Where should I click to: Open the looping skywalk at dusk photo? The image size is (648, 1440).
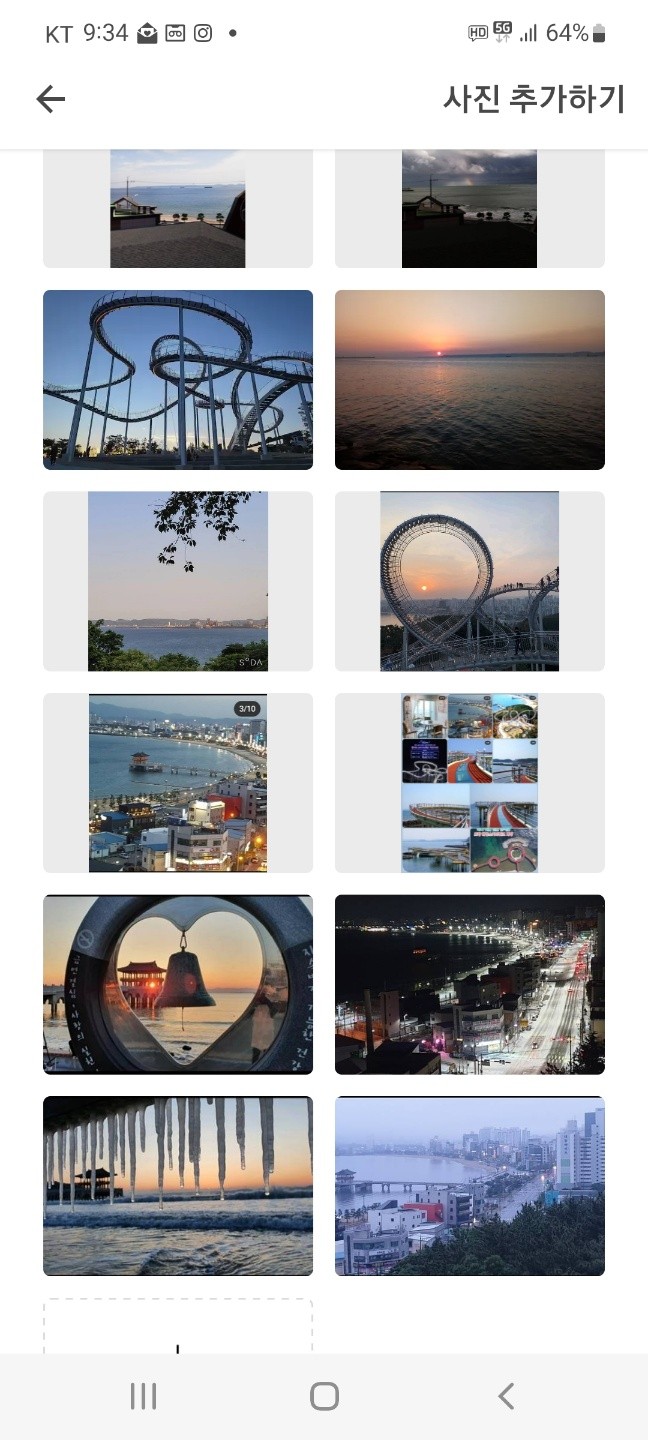pyautogui.click(x=178, y=380)
